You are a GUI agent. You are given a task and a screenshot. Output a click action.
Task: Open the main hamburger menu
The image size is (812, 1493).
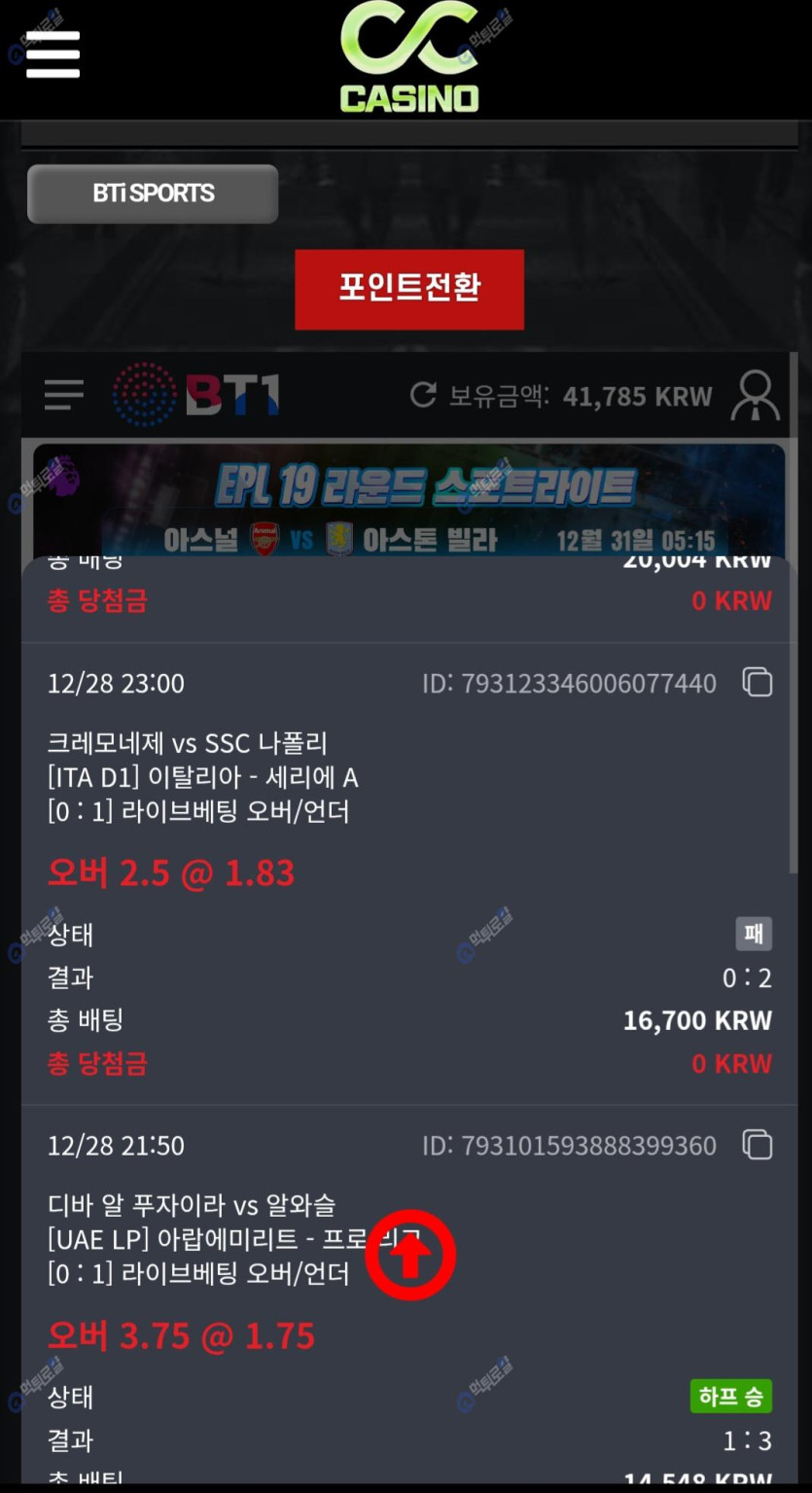pyautogui.click(x=53, y=54)
